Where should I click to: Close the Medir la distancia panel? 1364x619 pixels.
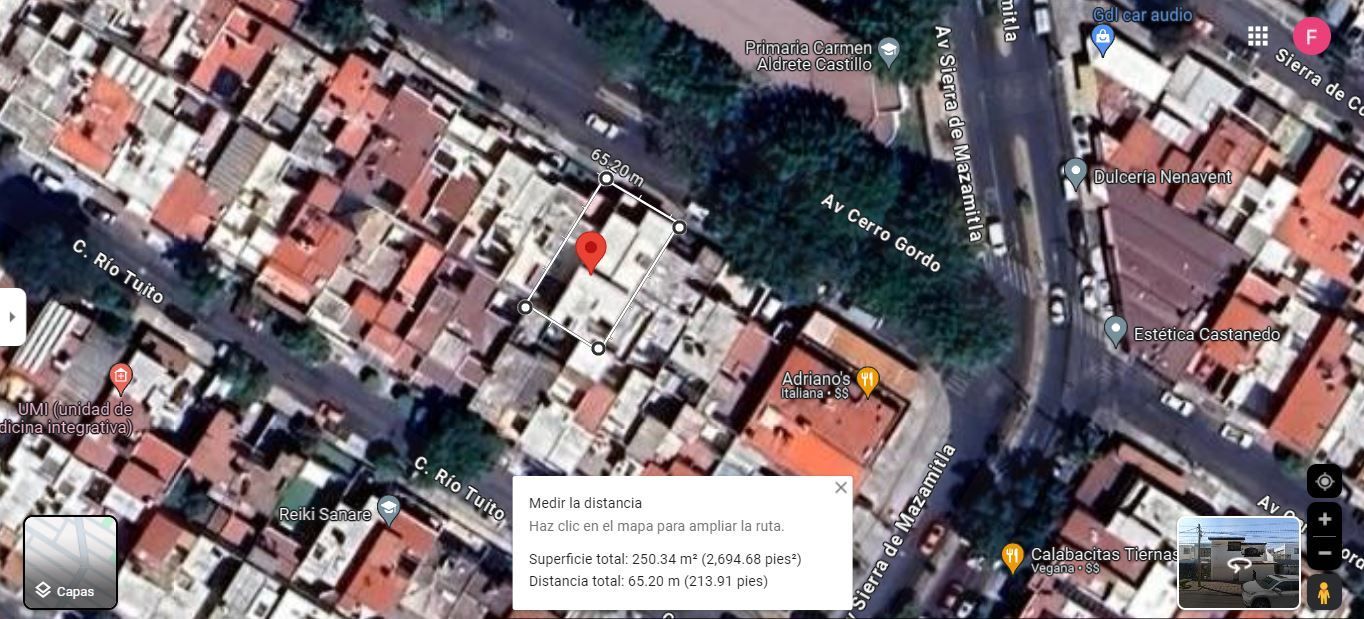pyautogui.click(x=841, y=488)
